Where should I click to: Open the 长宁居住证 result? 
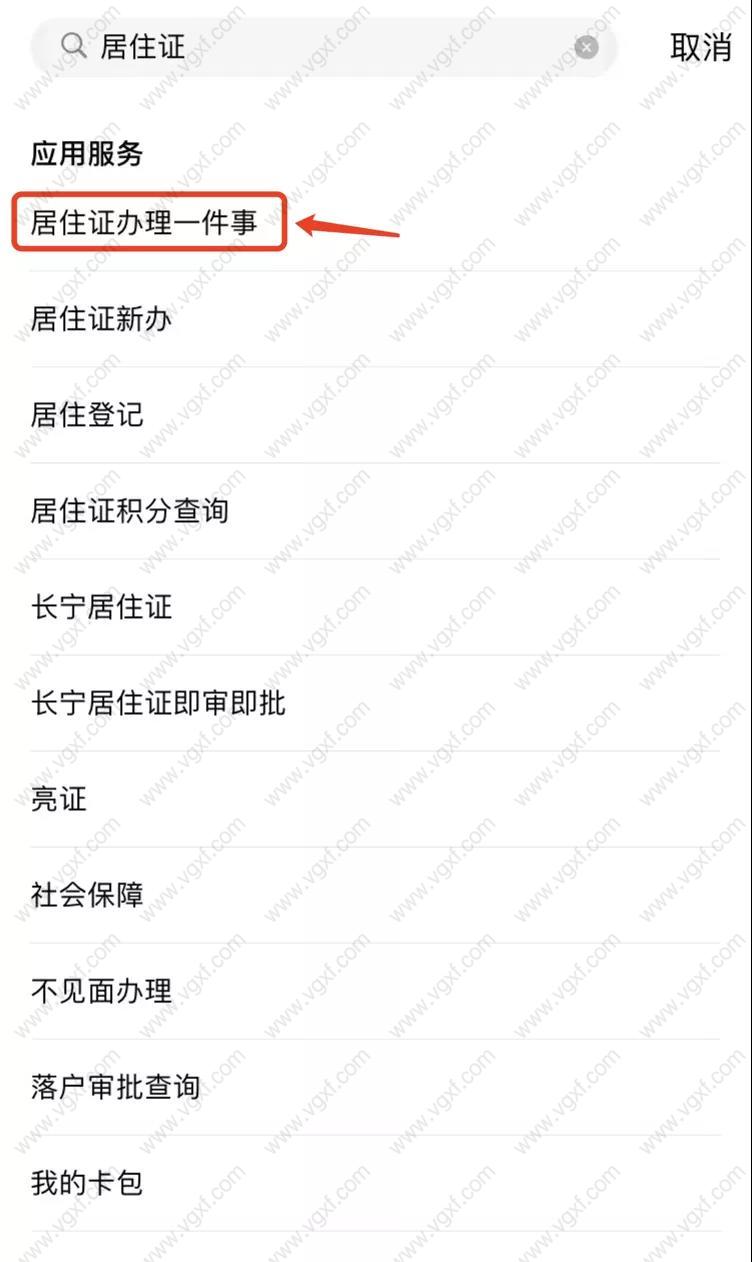pos(374,607)
